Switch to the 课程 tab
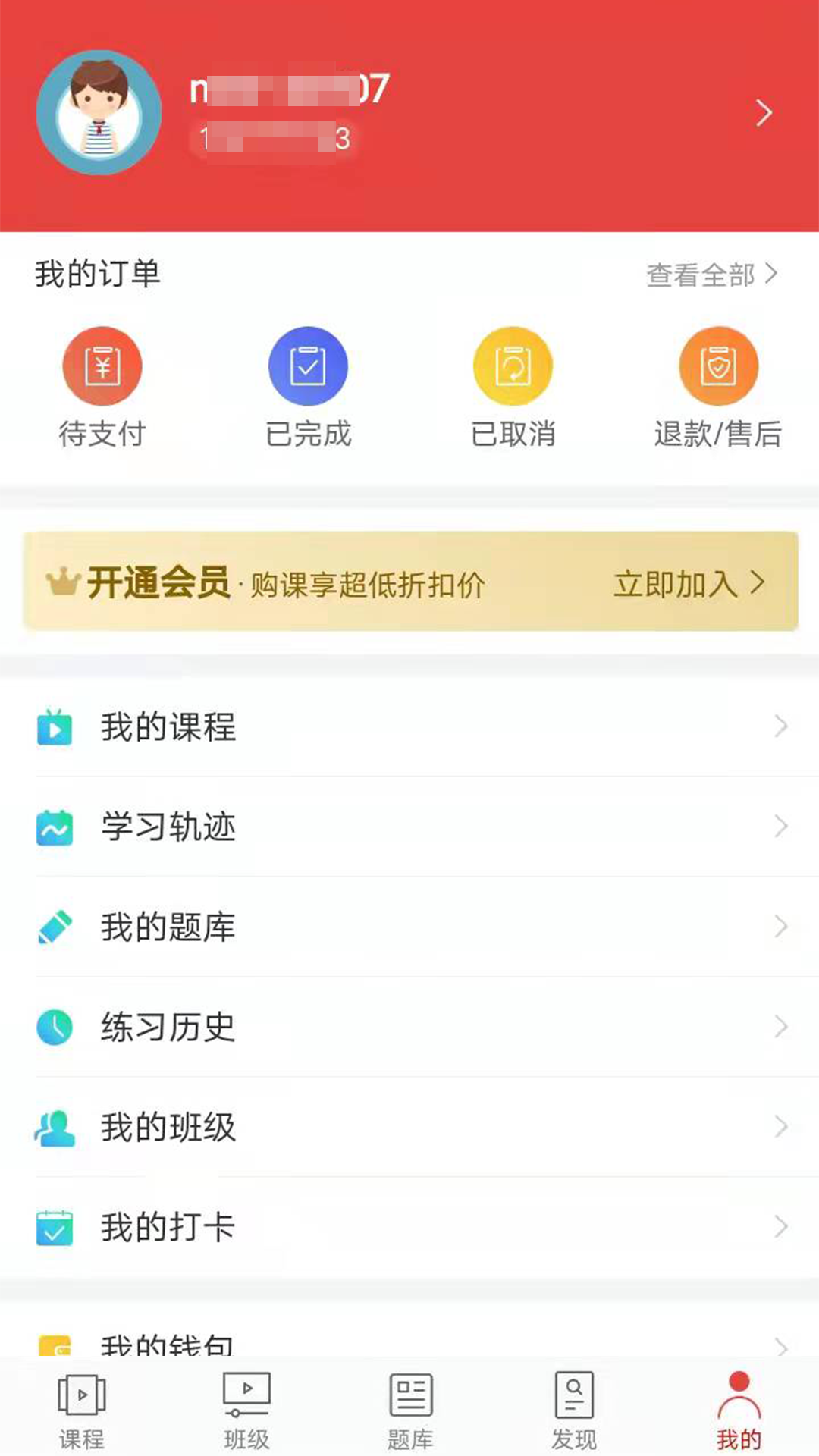 point(82,1410)
